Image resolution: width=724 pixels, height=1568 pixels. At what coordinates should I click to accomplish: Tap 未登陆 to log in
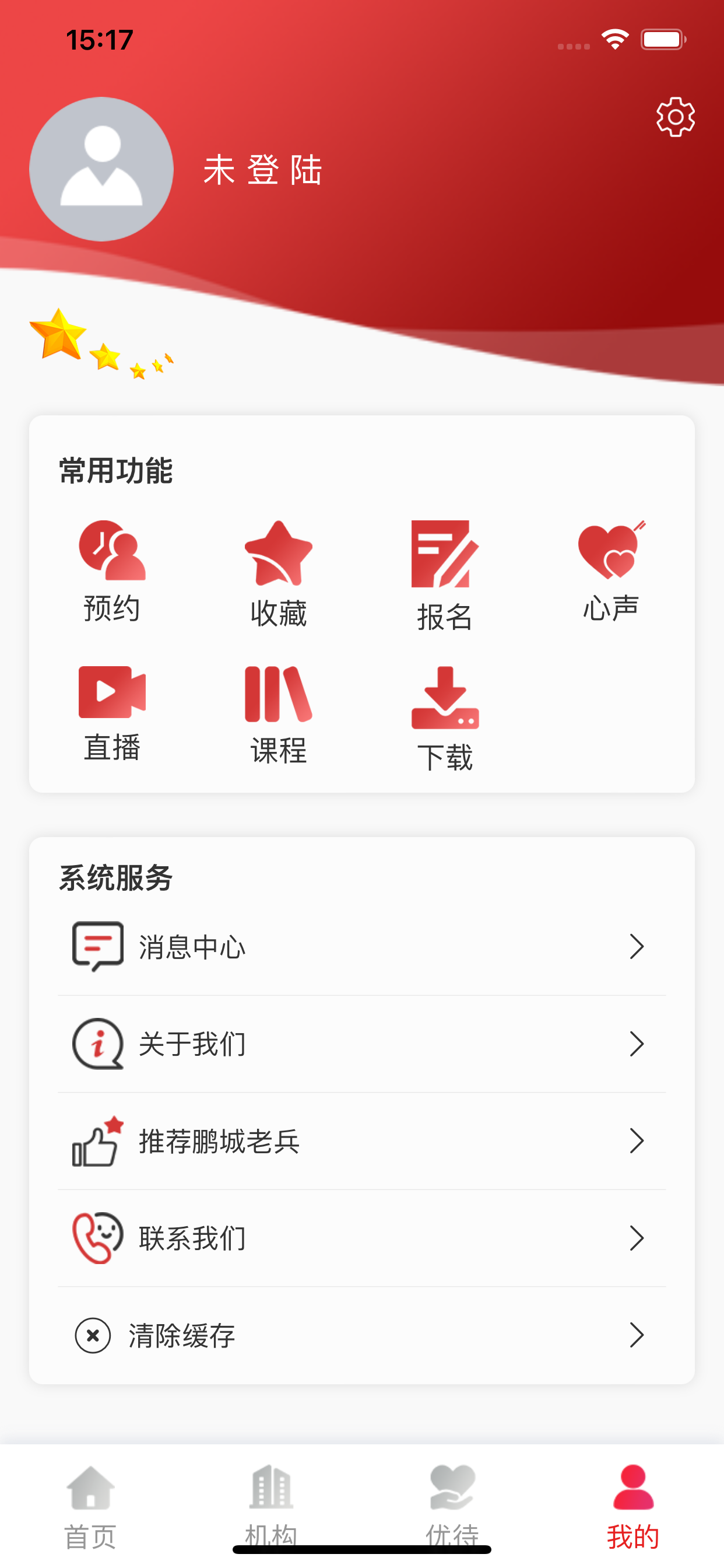point(262,170)
